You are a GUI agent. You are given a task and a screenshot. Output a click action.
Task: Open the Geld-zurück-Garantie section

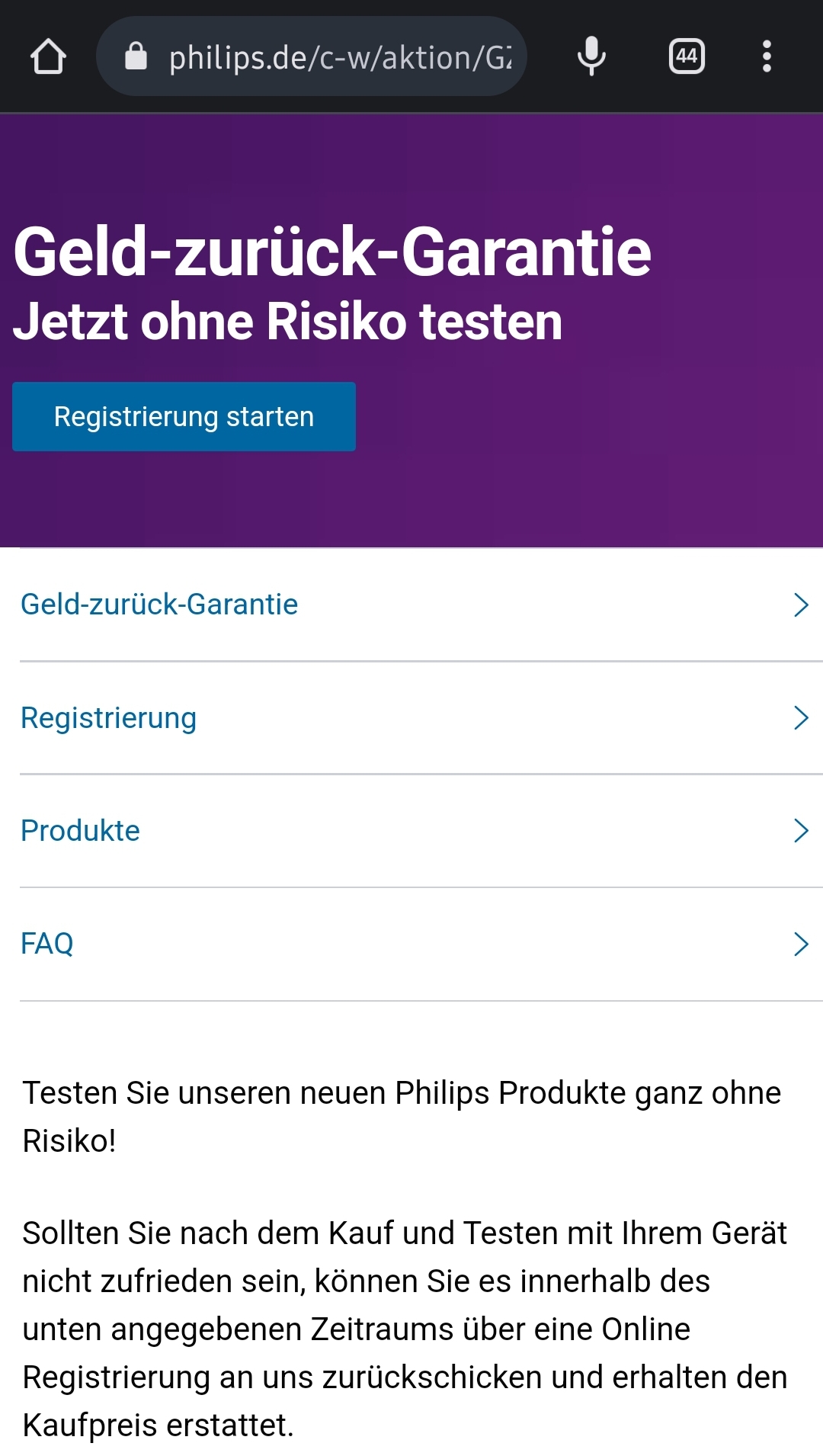point(411,605)
